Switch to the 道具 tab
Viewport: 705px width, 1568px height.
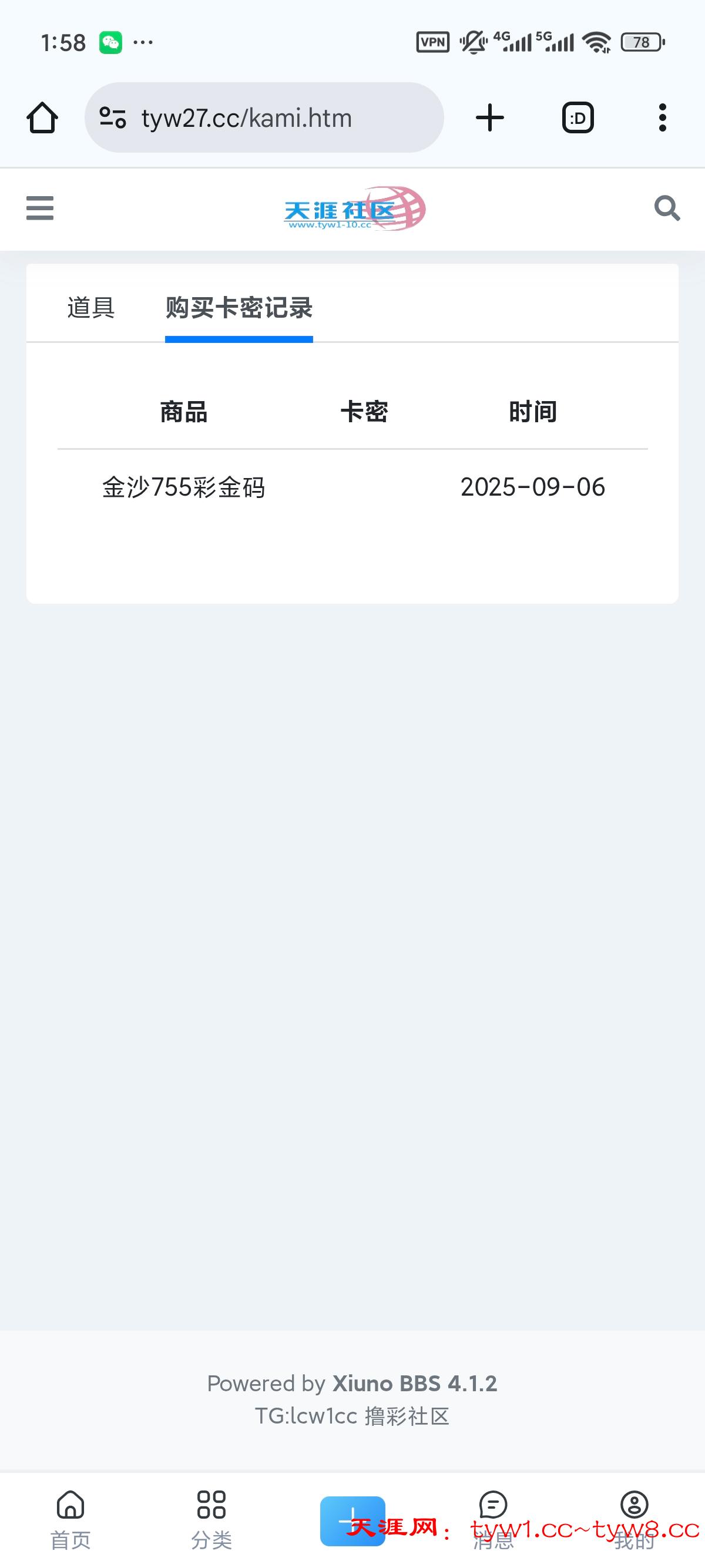(x=90, y=307)
